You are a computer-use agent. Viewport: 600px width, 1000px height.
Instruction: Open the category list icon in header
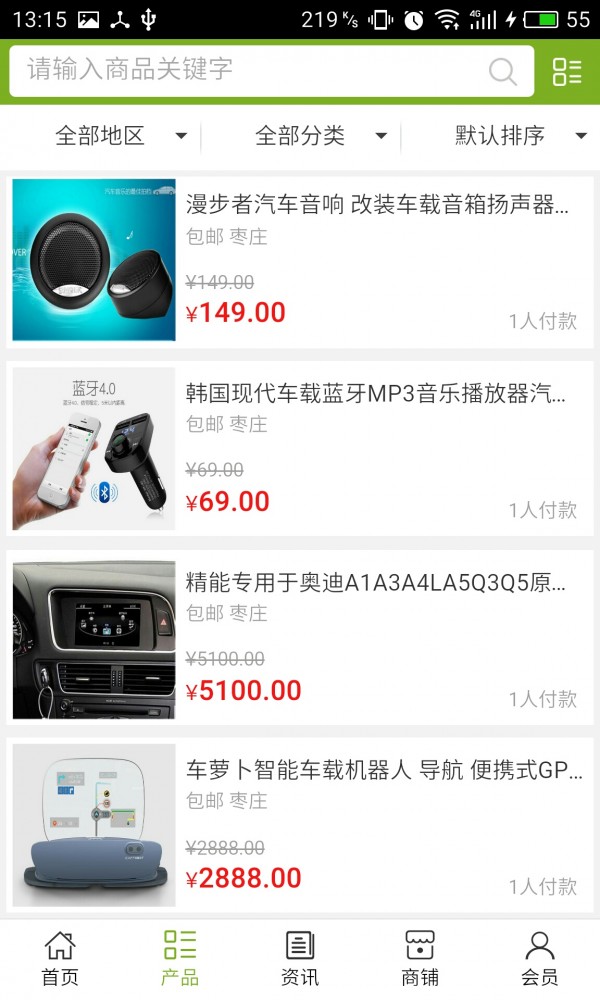[567, 71]
